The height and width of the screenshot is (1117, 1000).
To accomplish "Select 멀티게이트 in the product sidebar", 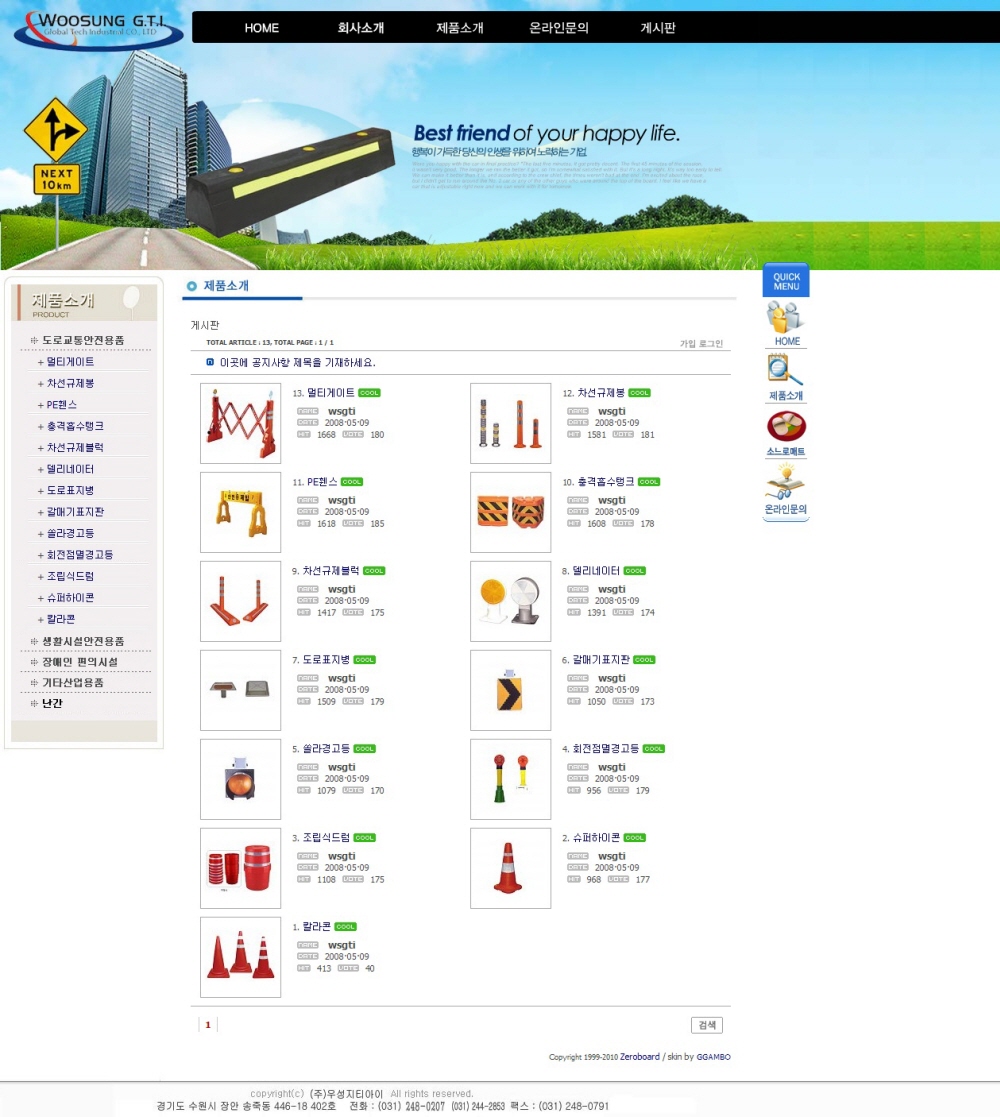I will [70, 362].
